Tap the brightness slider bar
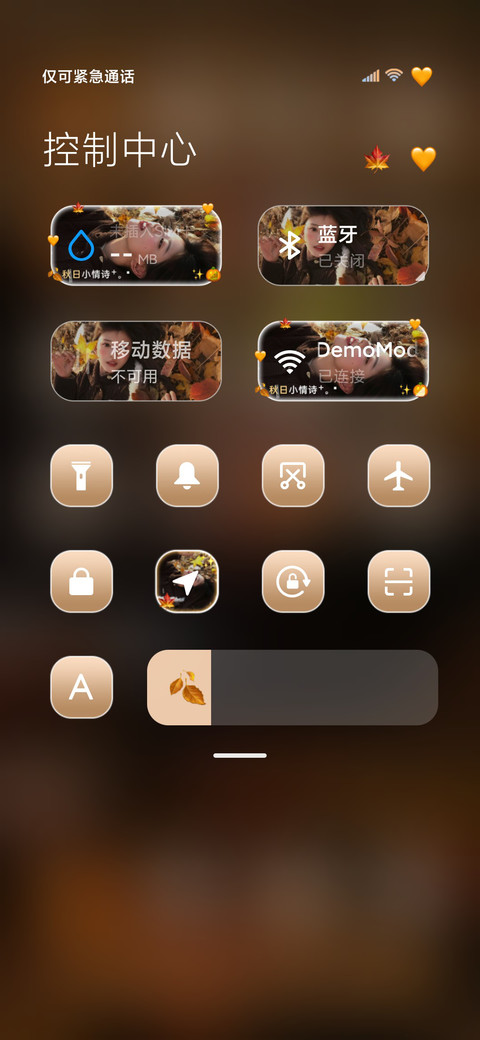Image resolution: width=480 pixels, height=1040 pixels. (292, 687)
